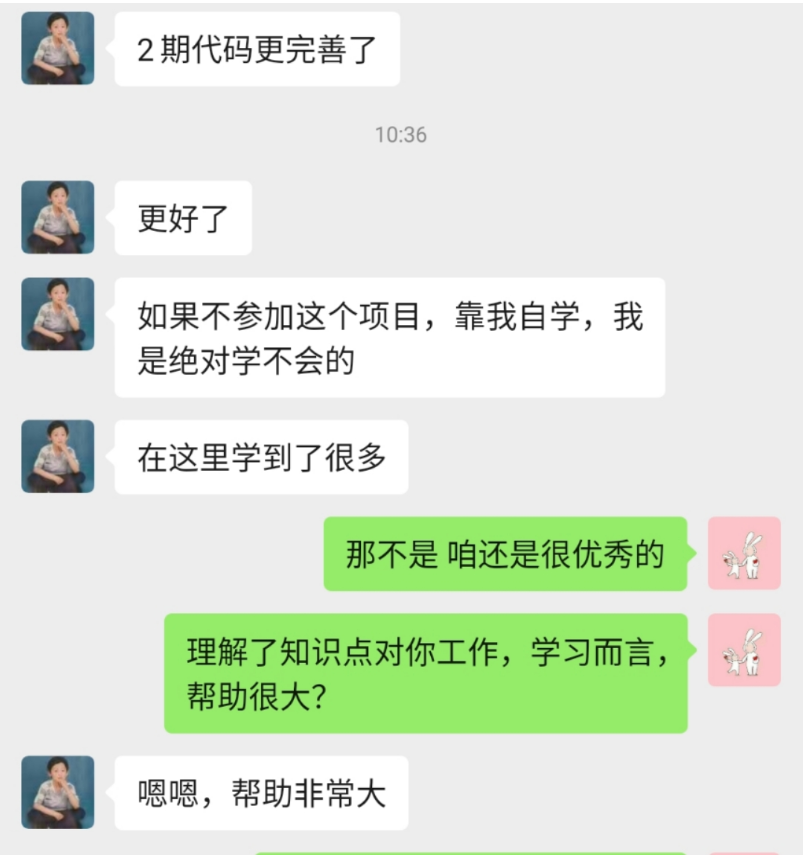This screenshot has width=808, height=855.
Task: Open the rabbit avatar beside "那不是 咱还是很优秀的"
Action: pyautogui.click(x=744, y=553)
